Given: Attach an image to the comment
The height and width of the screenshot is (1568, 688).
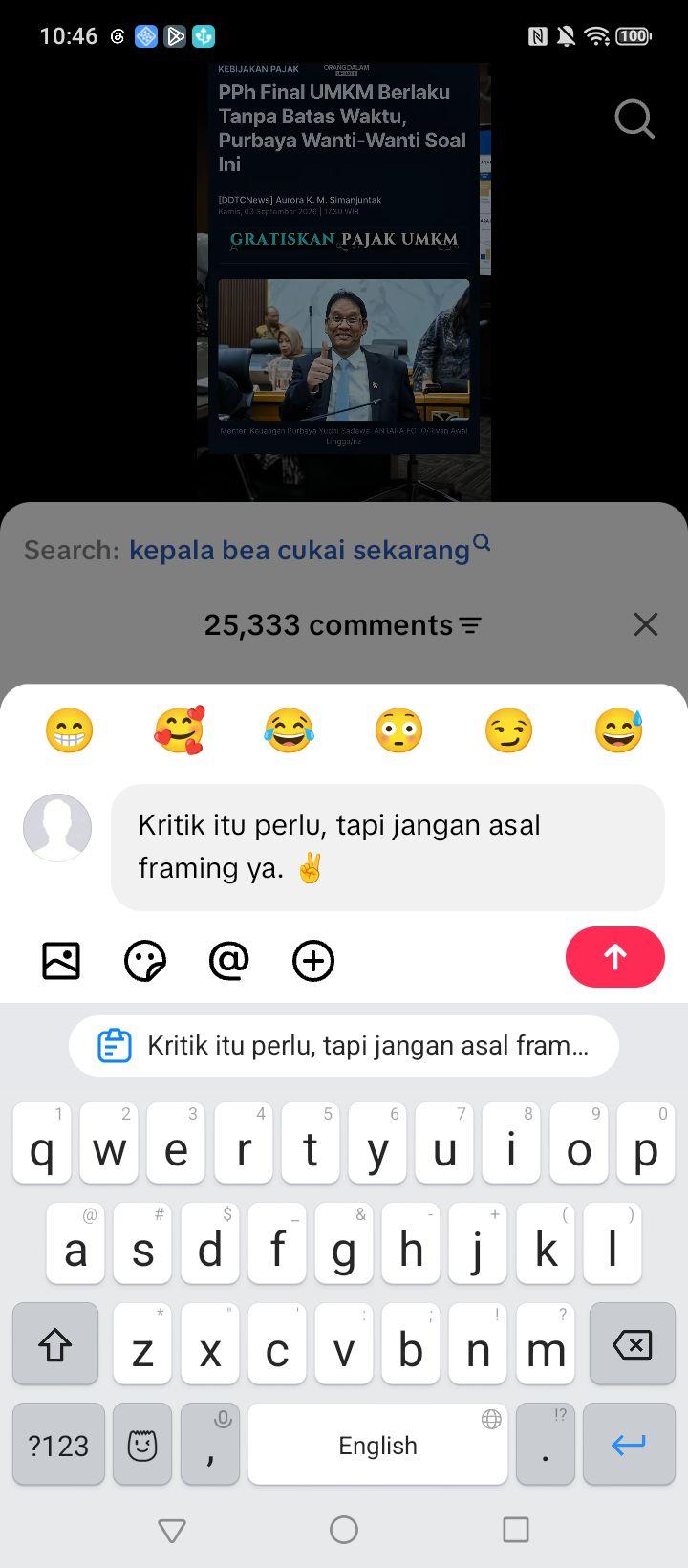Looking at the screenshot, I should (61, 960).
